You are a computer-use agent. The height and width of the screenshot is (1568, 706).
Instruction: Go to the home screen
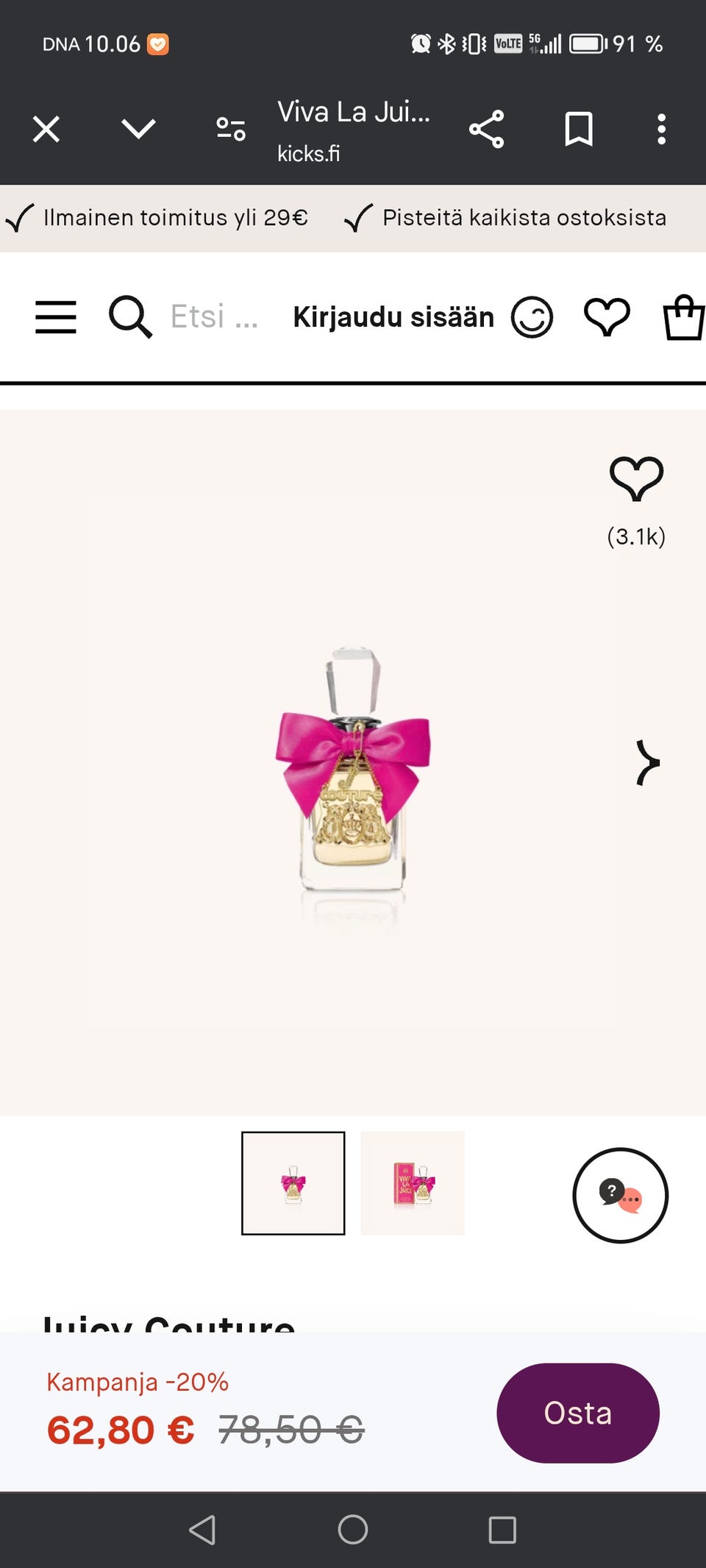click(x=353, y=1530)
